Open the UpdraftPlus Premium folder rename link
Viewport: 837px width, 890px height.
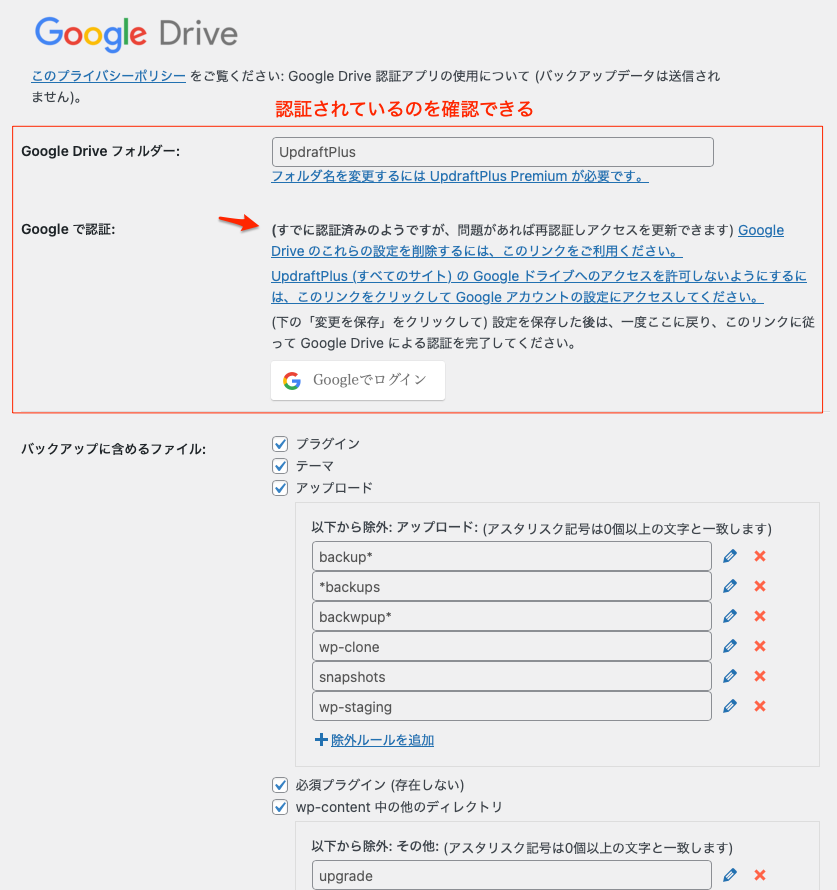coord(460,177)
